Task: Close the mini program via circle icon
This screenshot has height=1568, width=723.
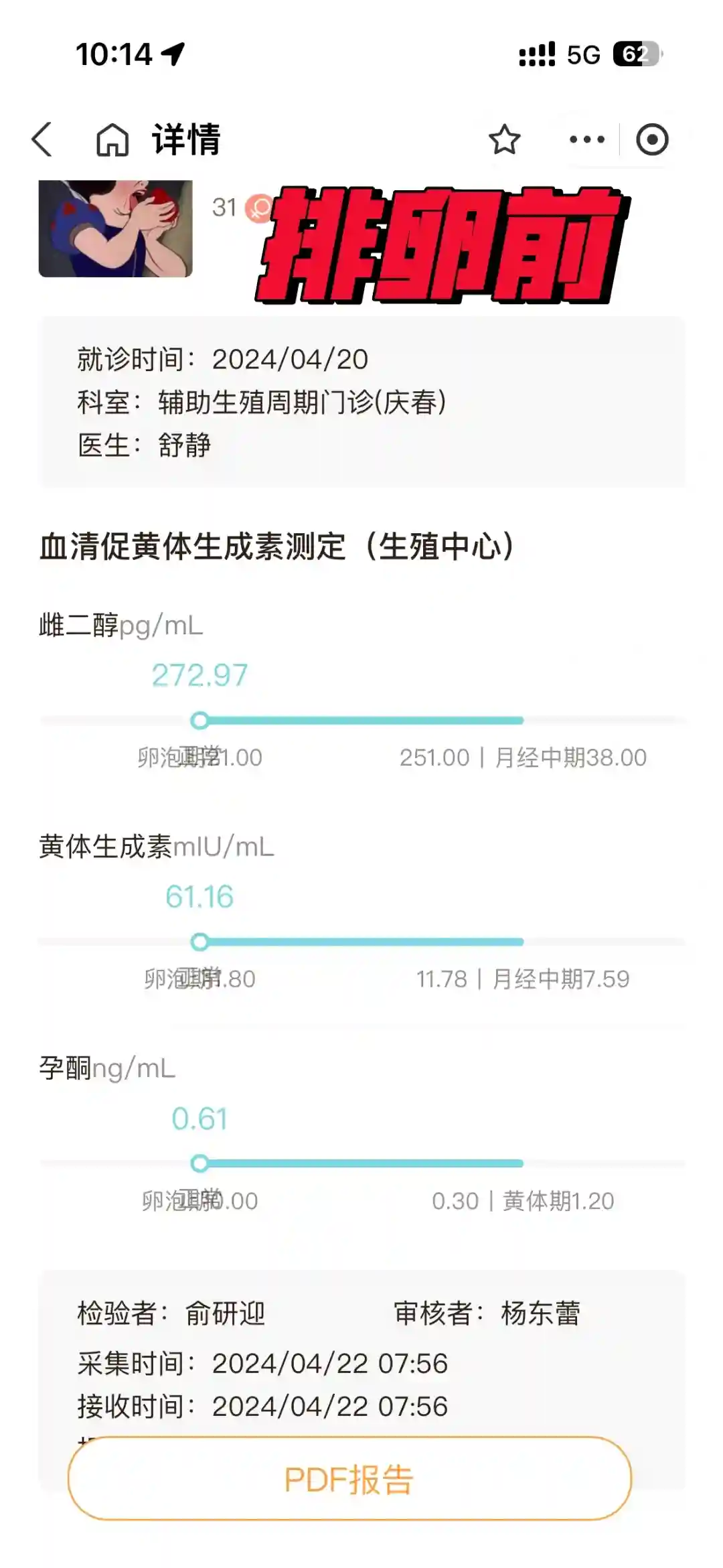Action: pos(651,139)
